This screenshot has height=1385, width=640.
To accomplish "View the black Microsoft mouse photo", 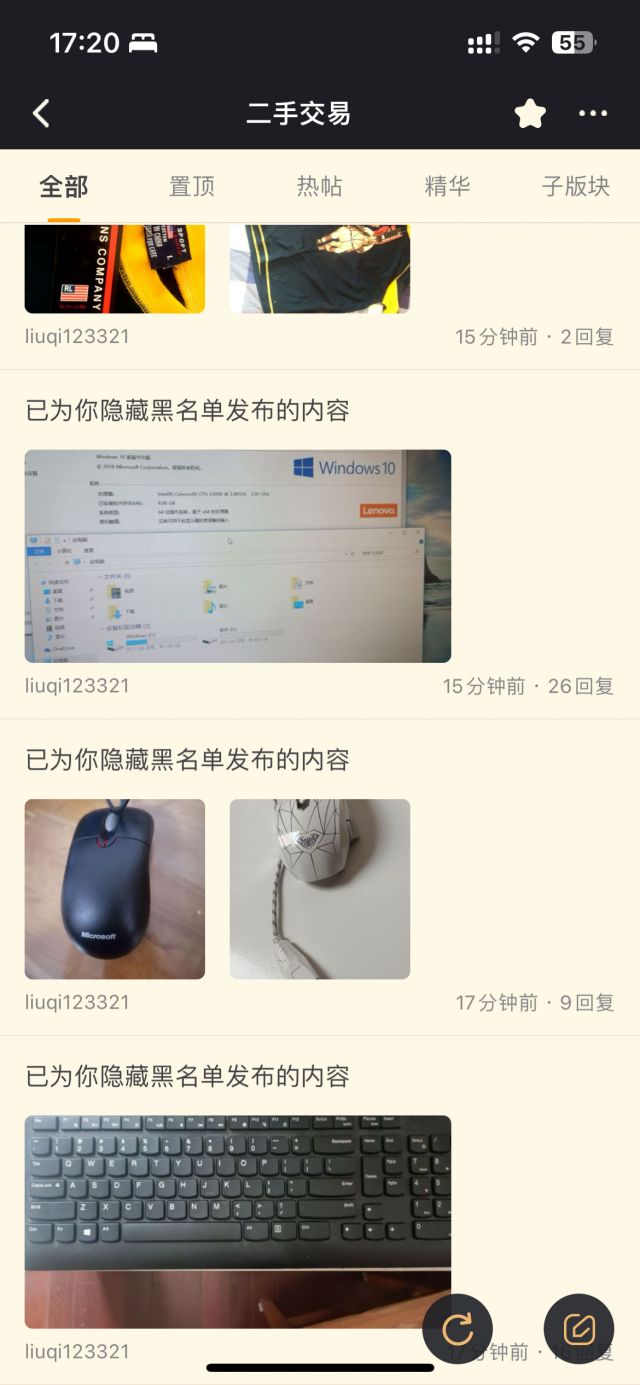I will coord(115,889).
